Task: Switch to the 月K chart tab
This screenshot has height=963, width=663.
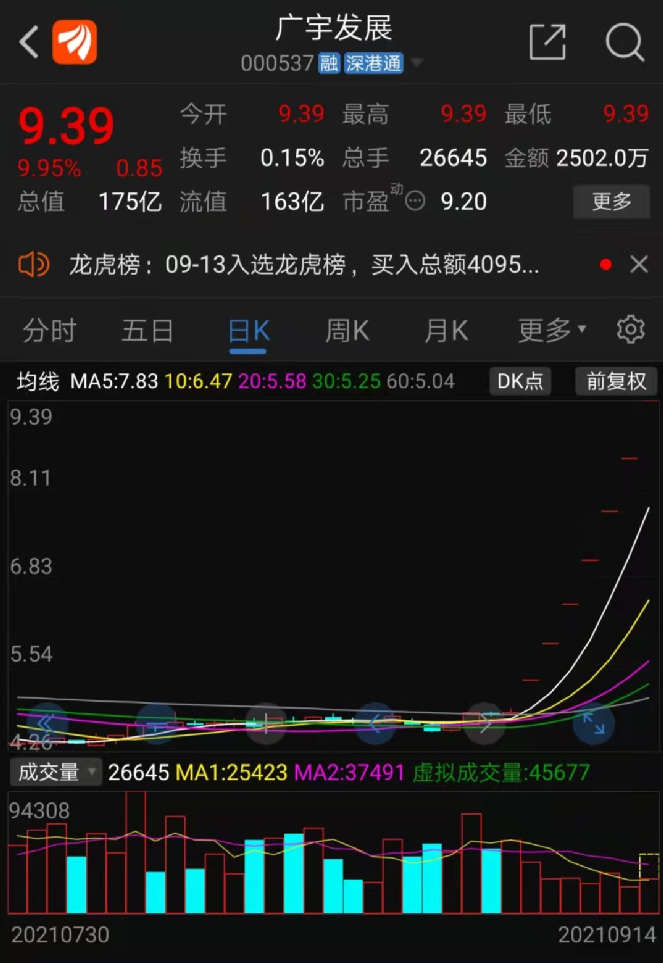Action: pyautogui.click(x=446, y=330)
